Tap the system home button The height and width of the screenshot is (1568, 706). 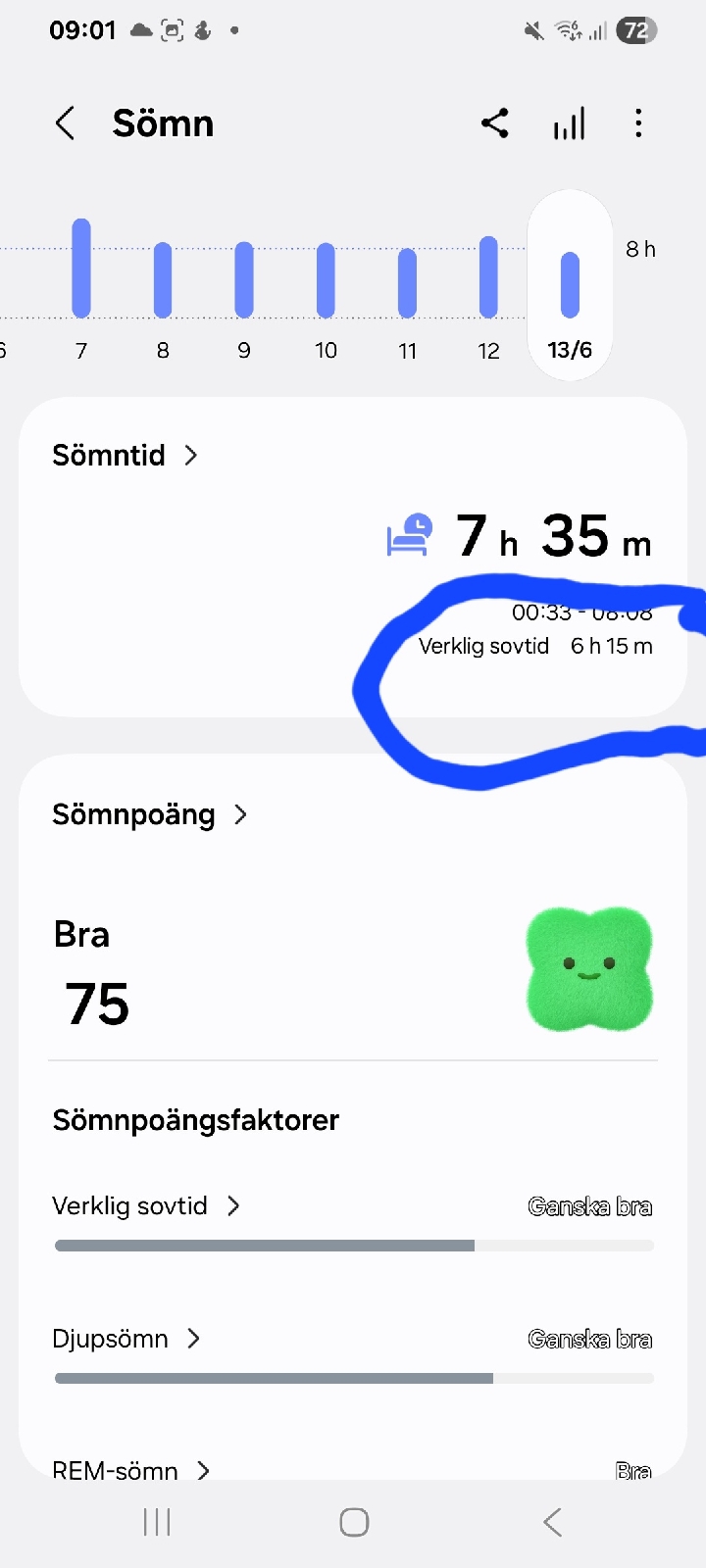(354, 1522)
